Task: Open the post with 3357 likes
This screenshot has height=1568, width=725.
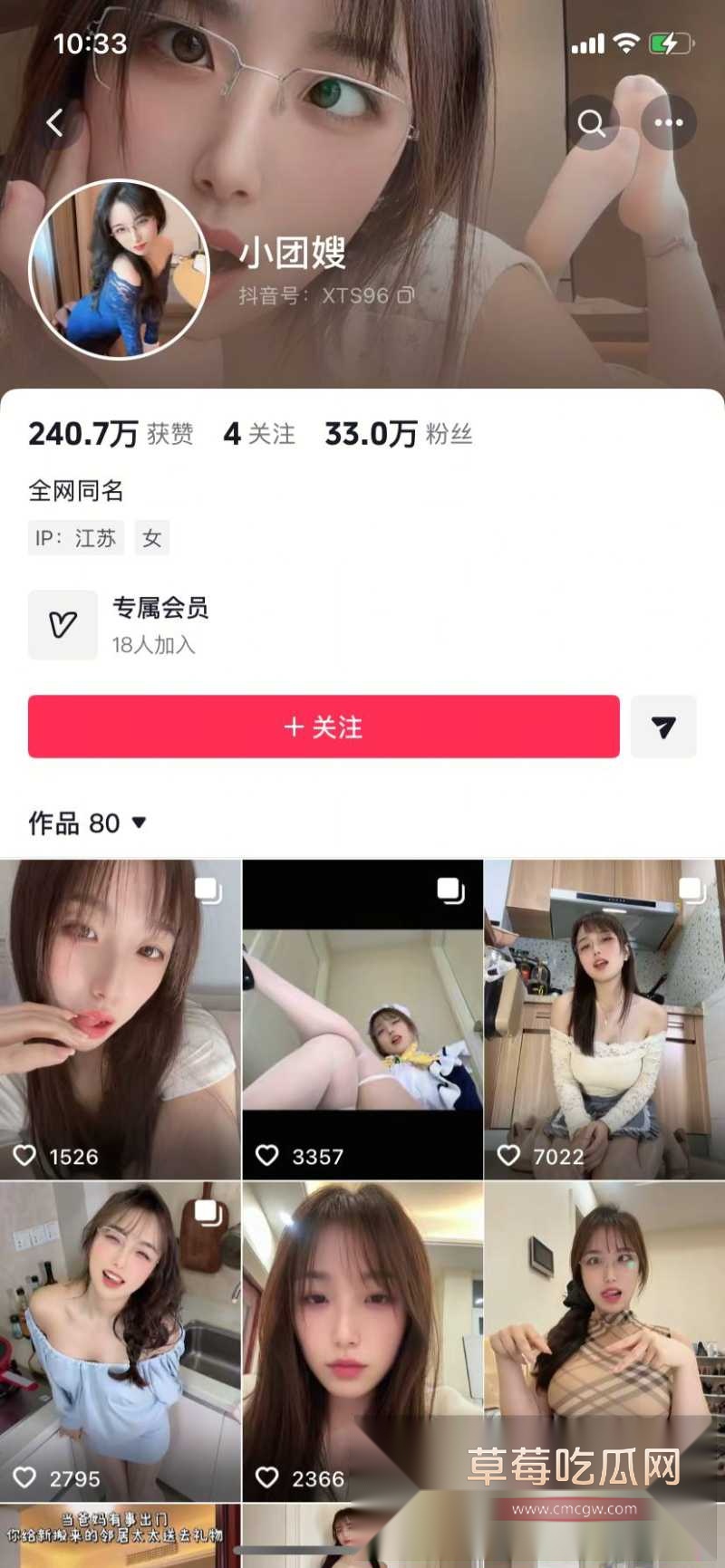Action: [x=362, y=1019]
